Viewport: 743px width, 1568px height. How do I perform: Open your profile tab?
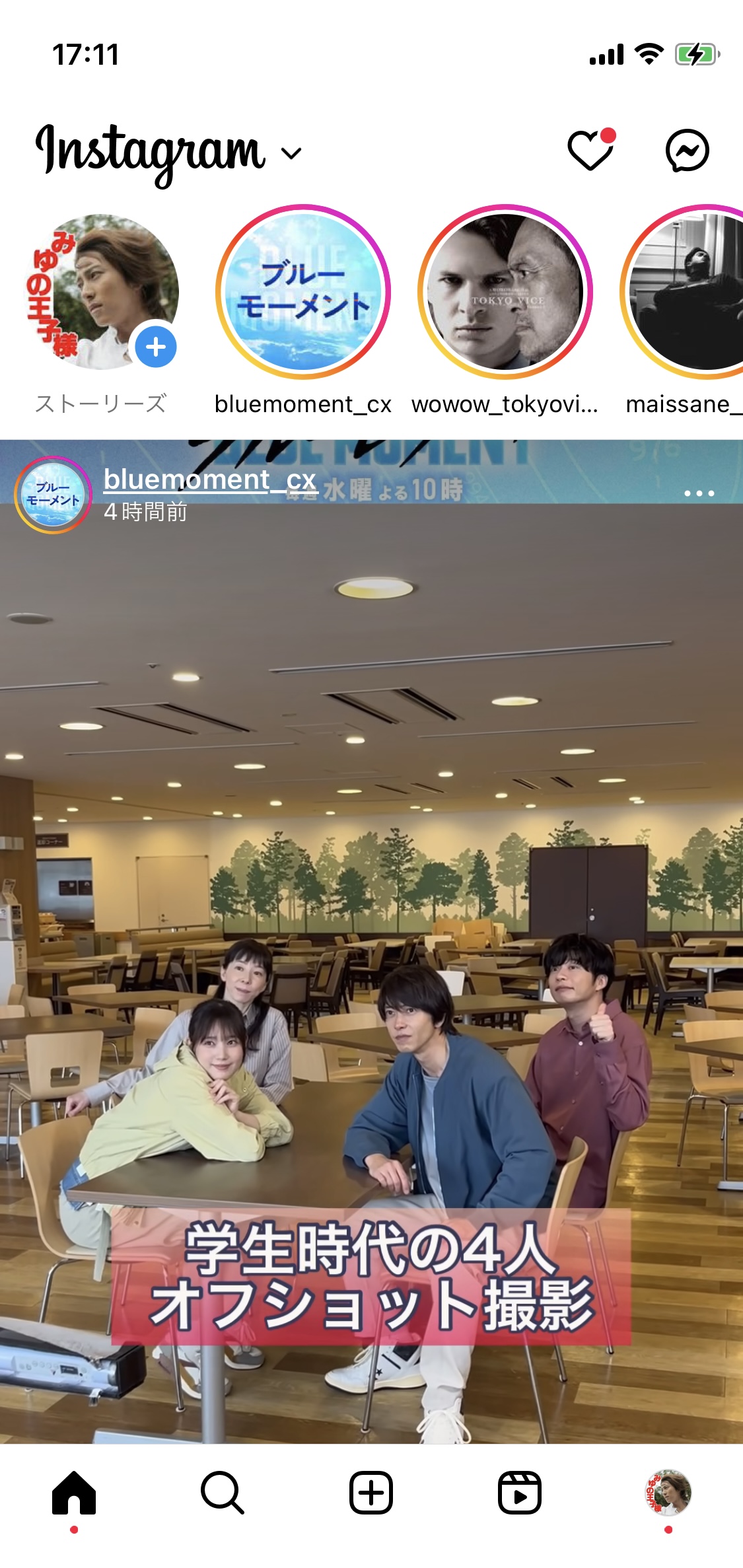click(668, 1492)
